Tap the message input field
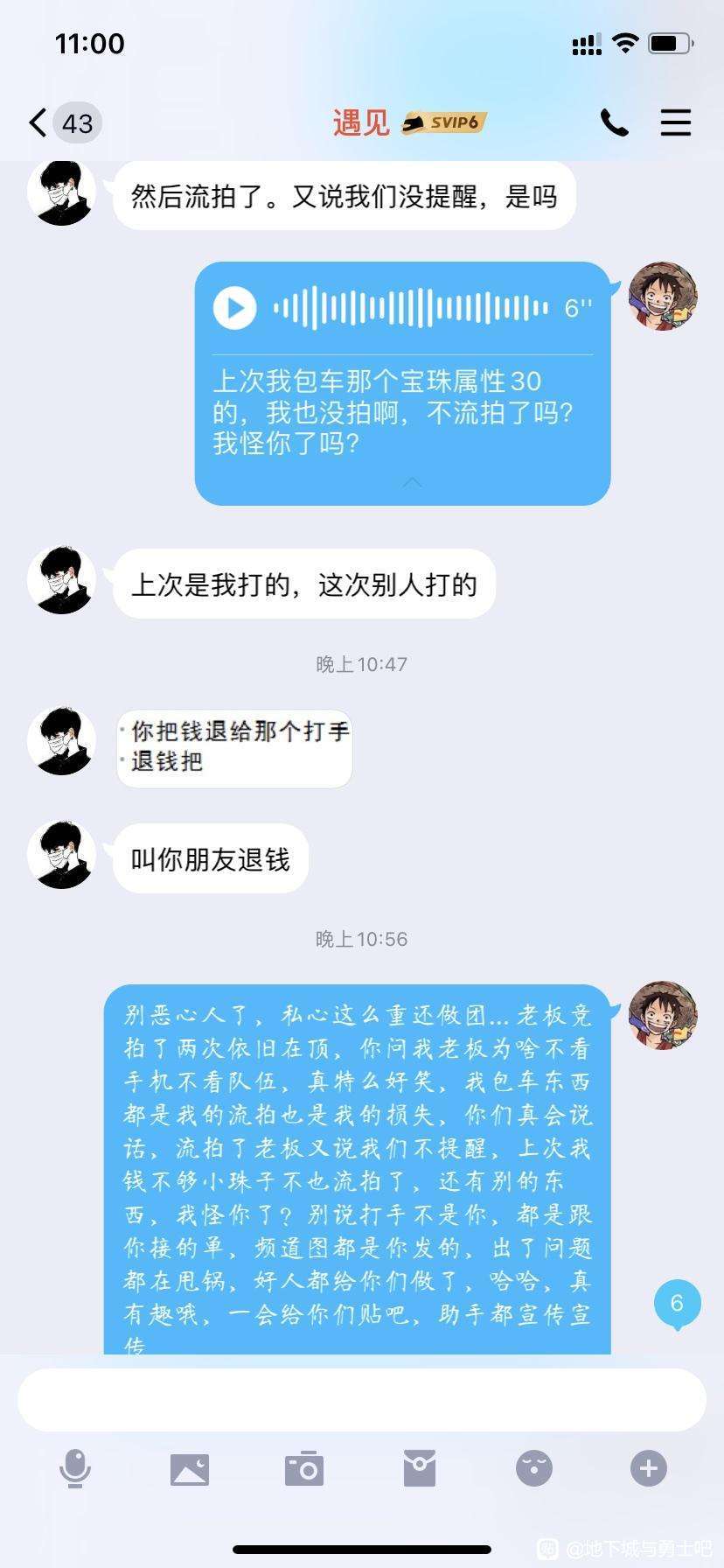Viewport: 724px width, 1568px height. coord(362,1399)
